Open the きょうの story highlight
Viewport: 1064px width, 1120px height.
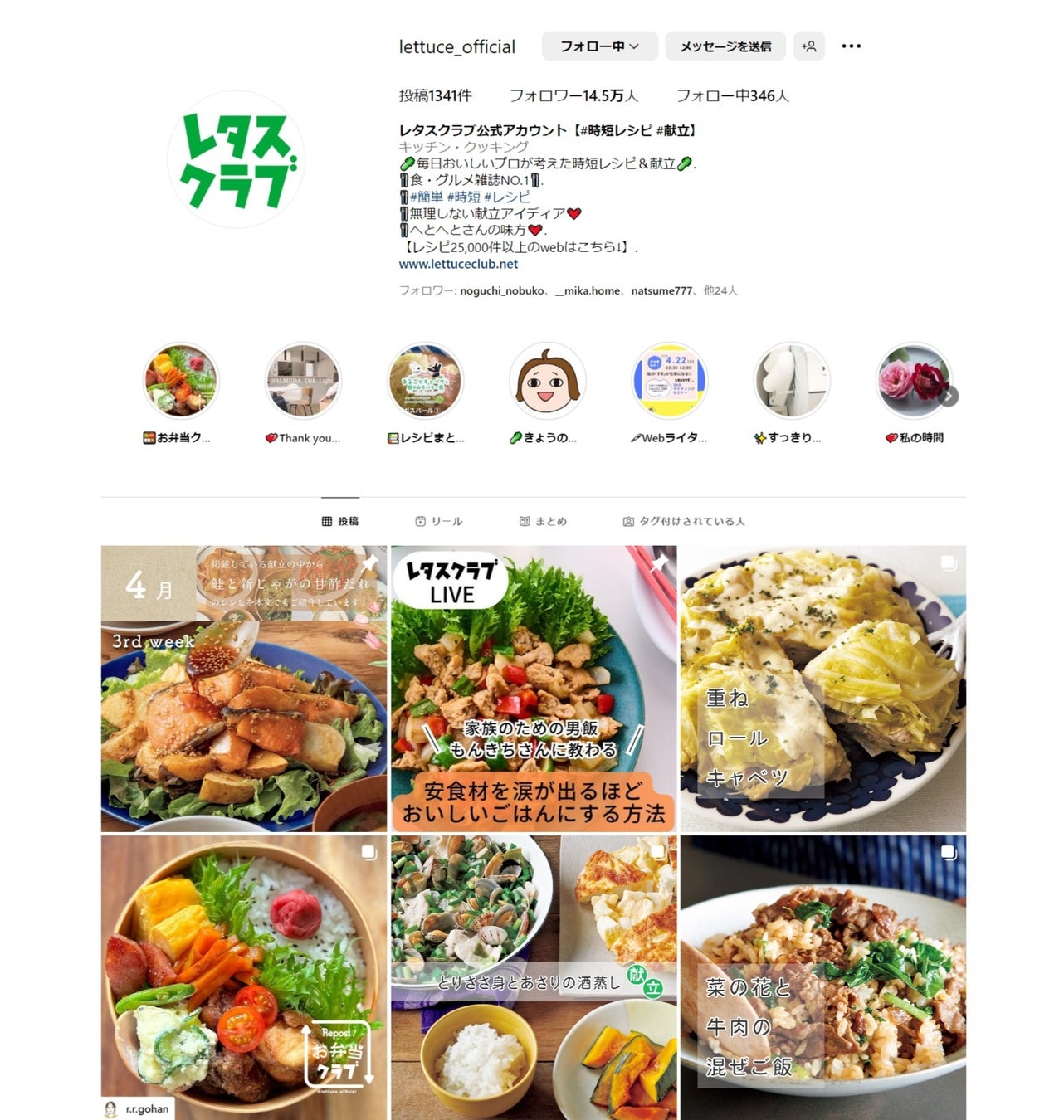(548, 382)
